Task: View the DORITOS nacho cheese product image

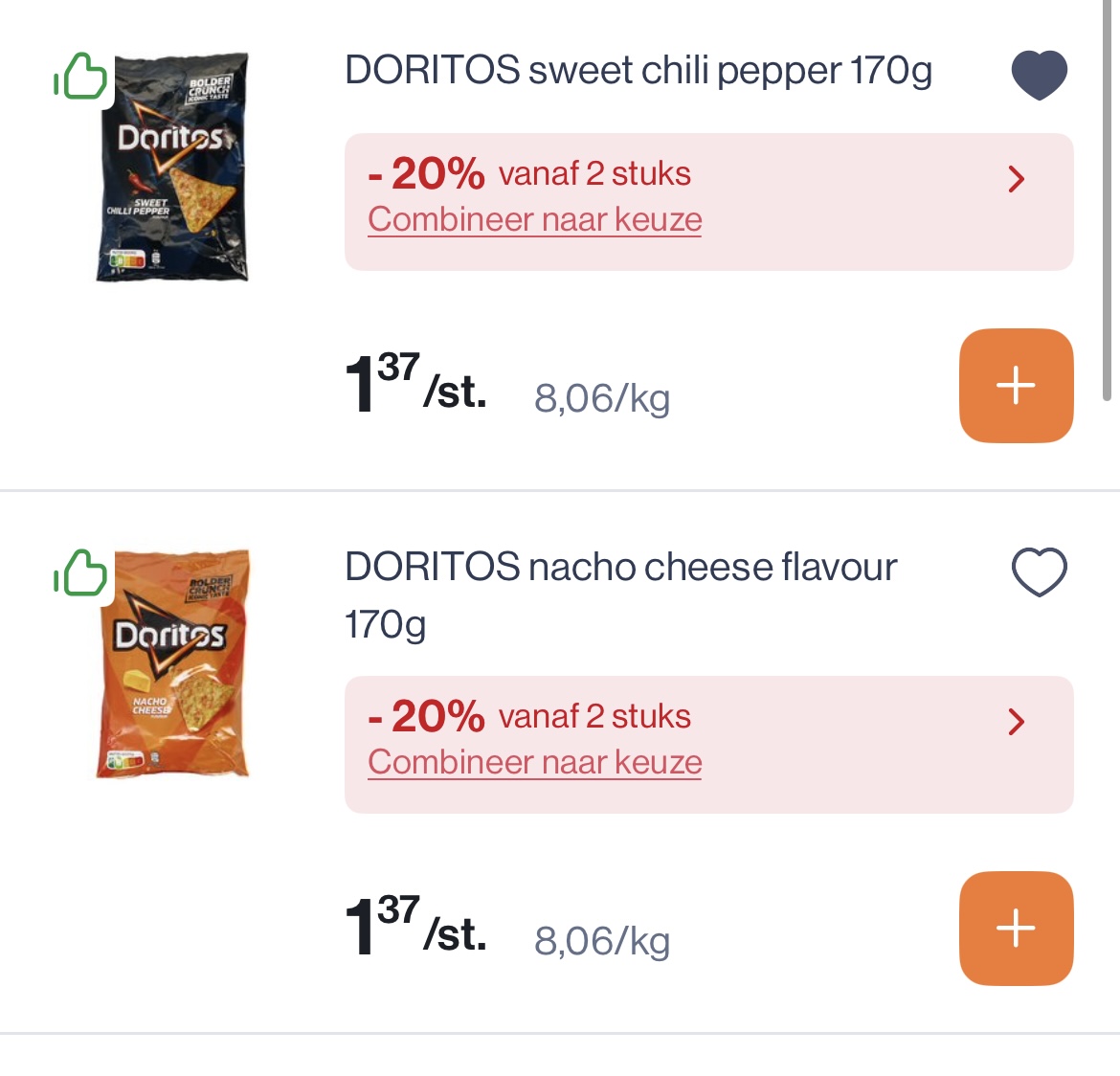Action: pyautogui.click(x=172, y=663)
